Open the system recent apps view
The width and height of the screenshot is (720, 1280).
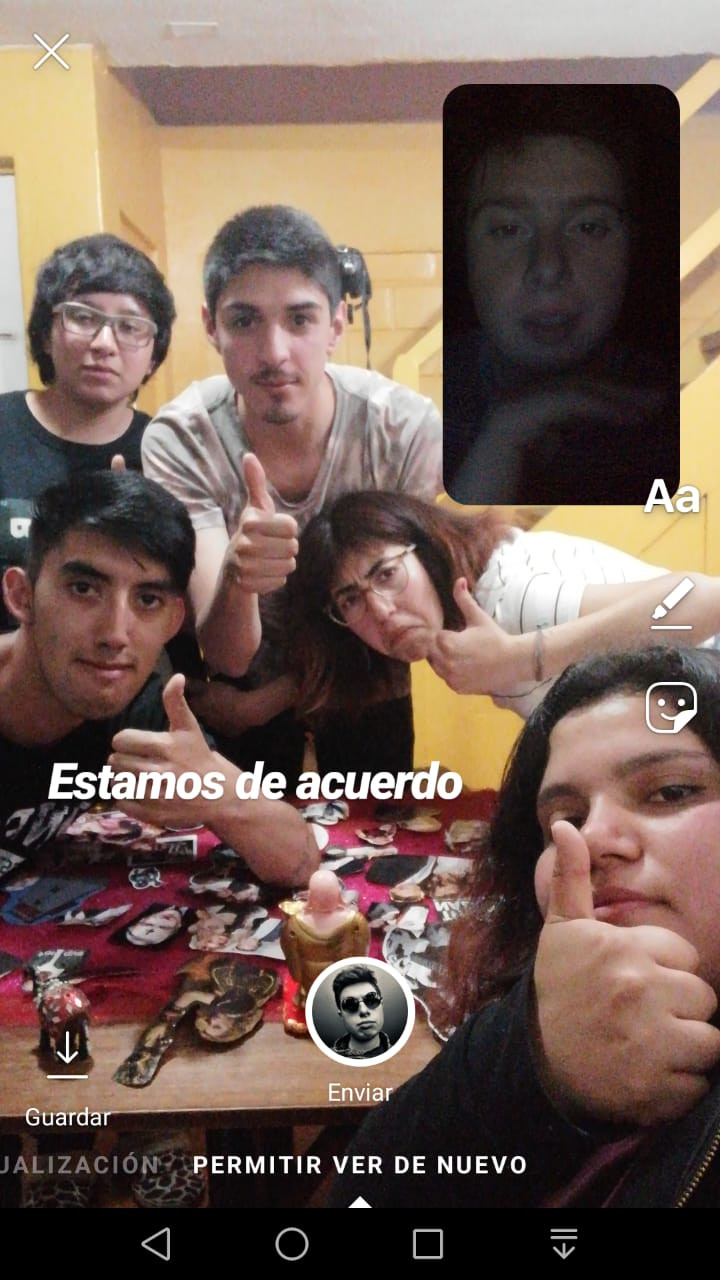point(428,1244)
